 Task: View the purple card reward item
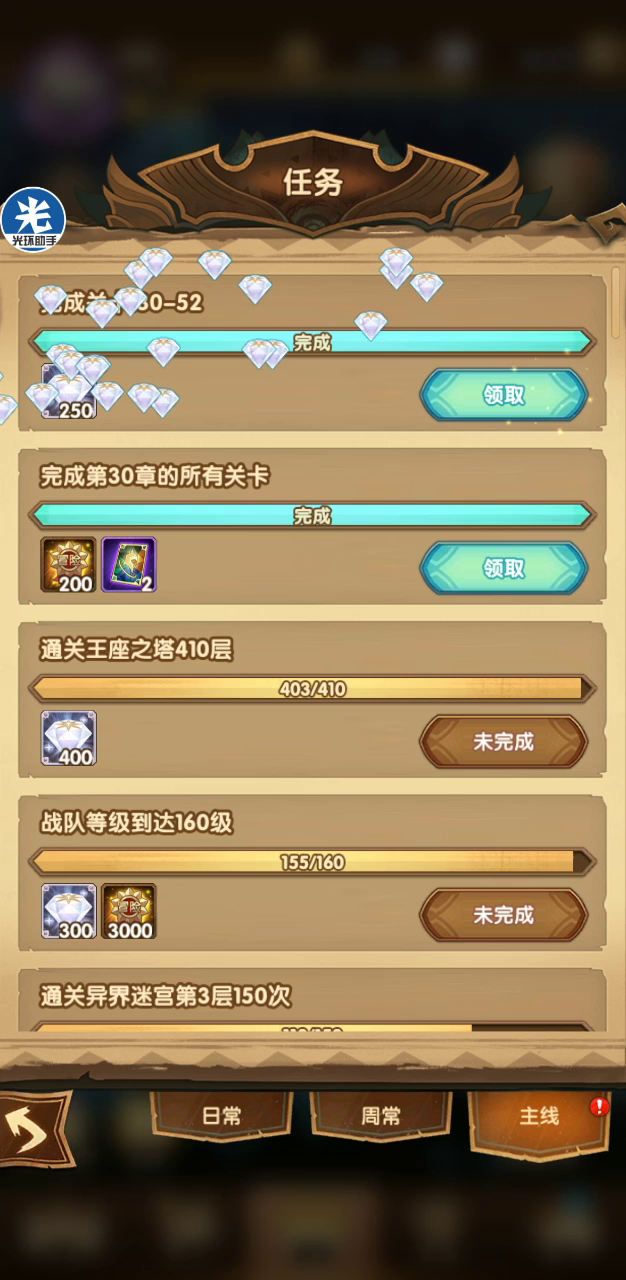129,565
